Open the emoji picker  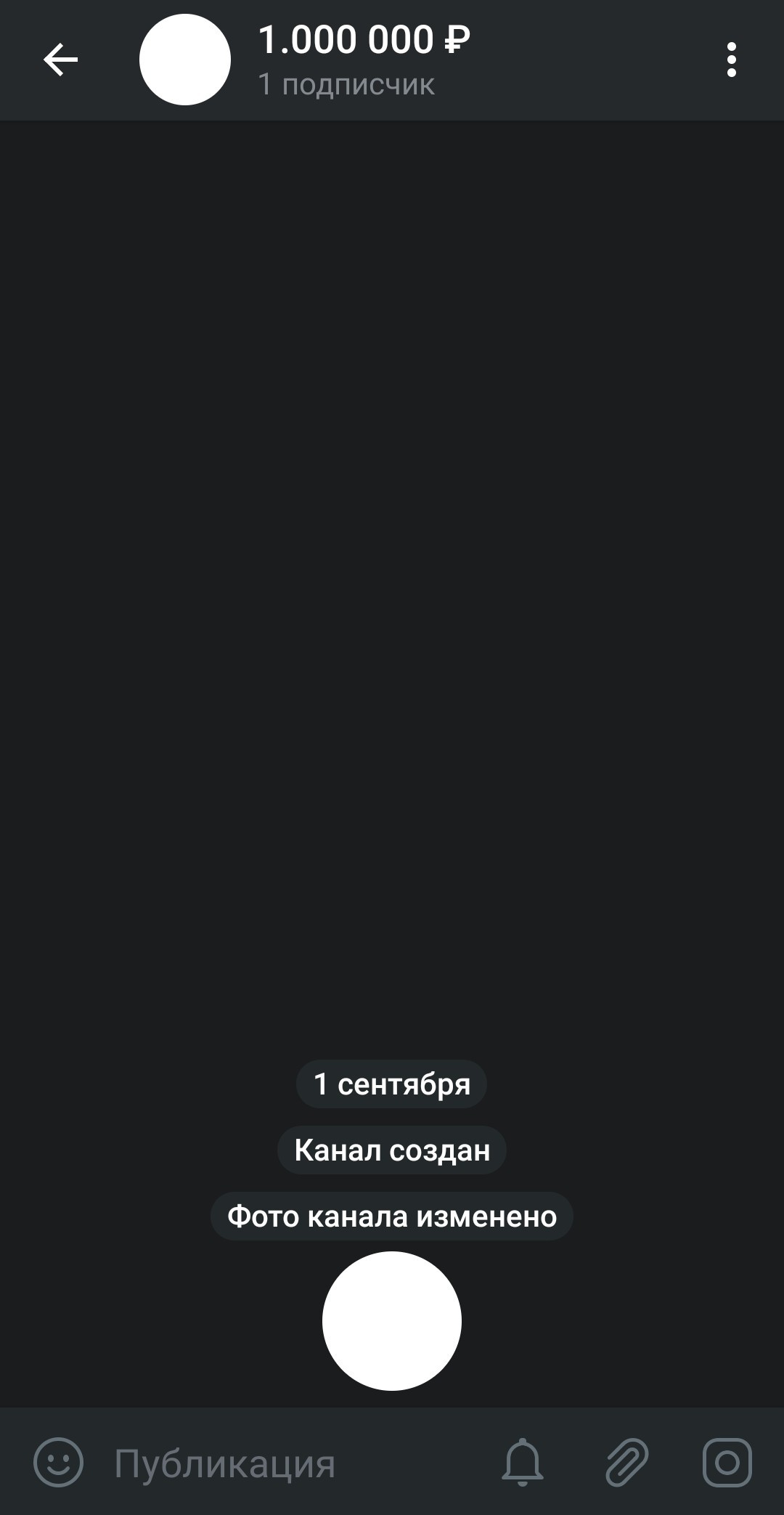58,1463
